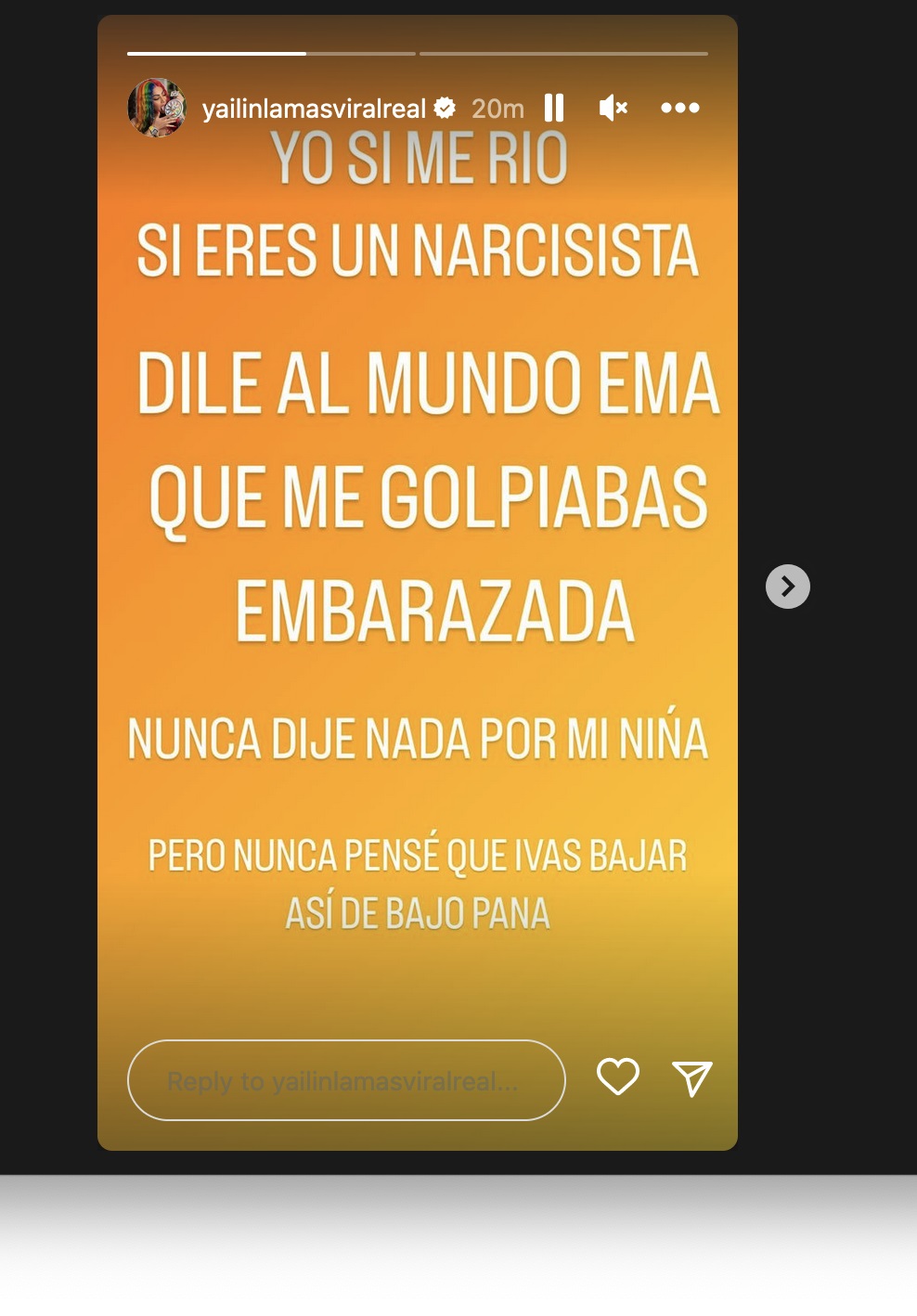
Task: Like this story with the heart
Action: 618,1077
